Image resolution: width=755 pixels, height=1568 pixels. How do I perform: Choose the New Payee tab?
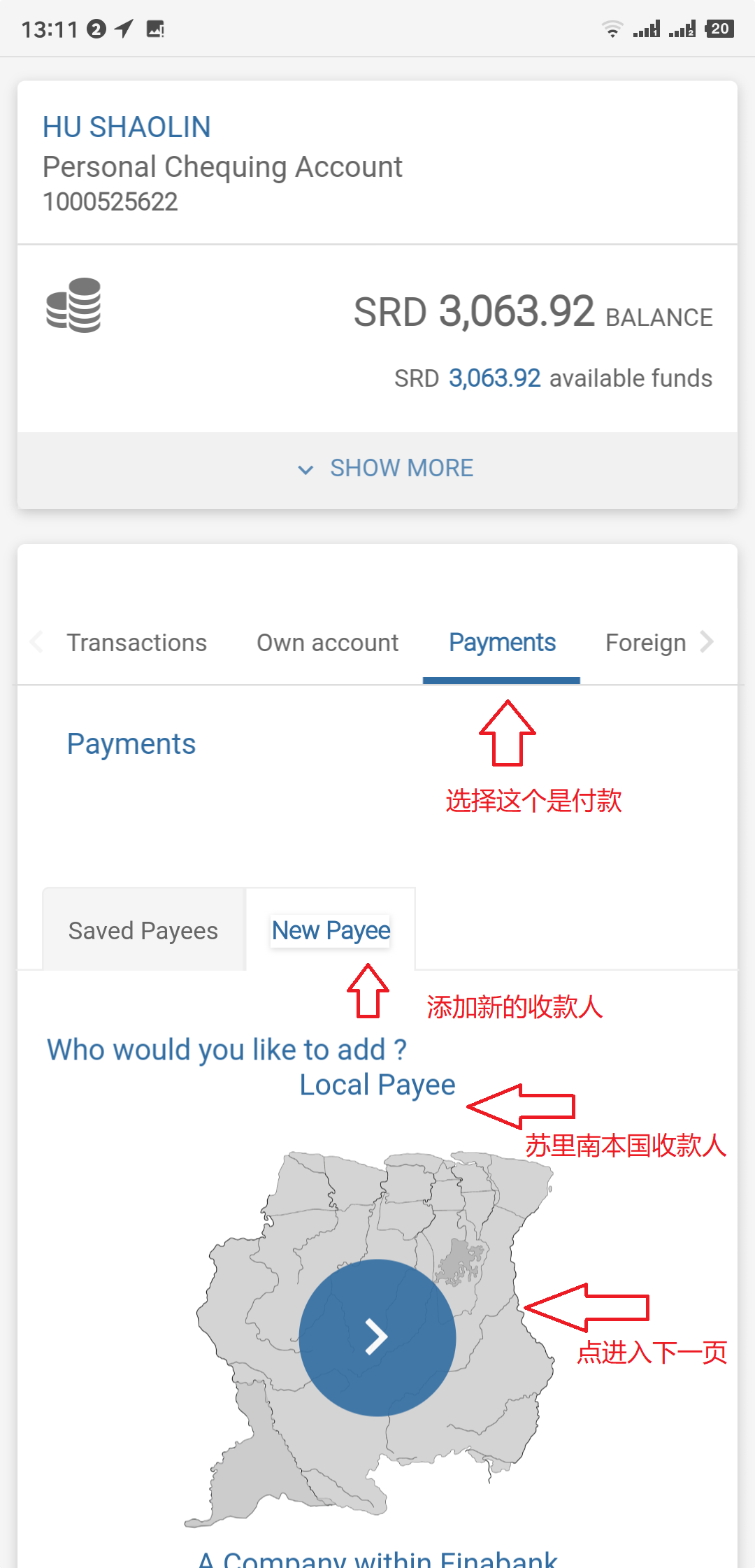331,931
